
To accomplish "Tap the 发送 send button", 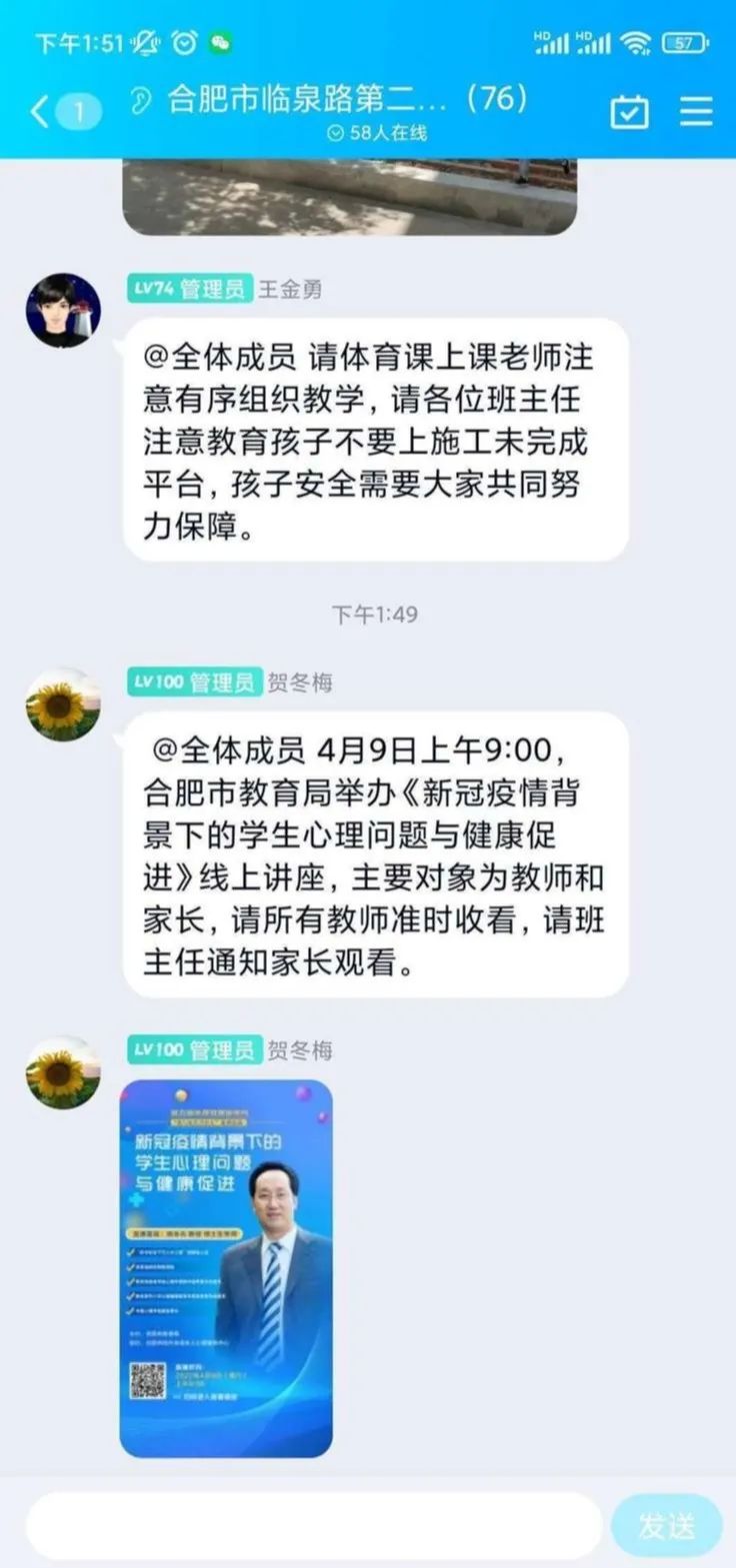I will 666,1525.
